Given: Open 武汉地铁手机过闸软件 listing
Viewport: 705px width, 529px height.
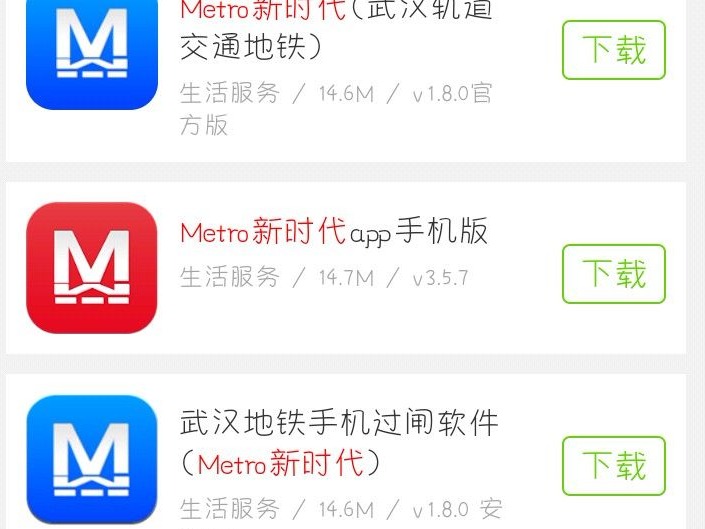Looking at the screenshot, I should (338, 423).
